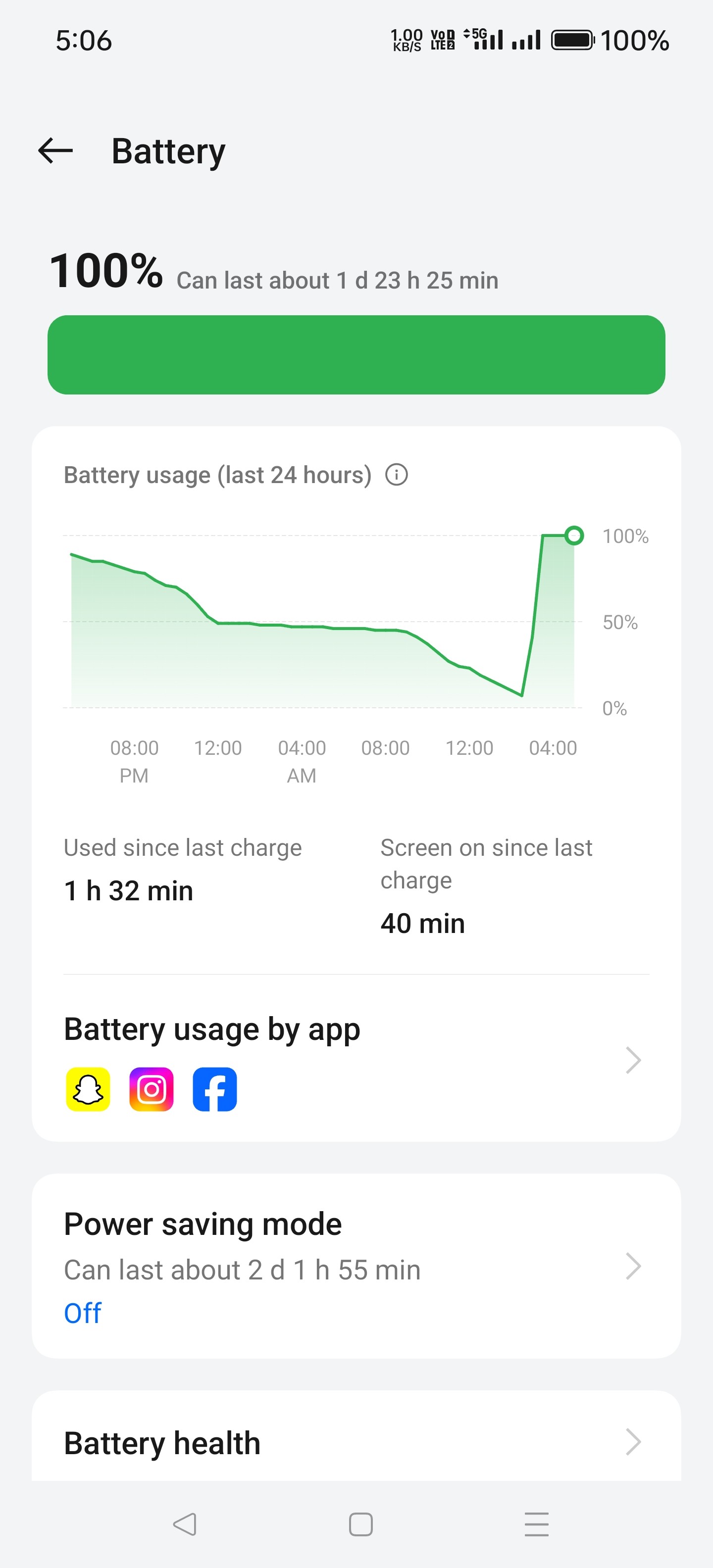Open the Snapchat battery usage details

[87, 1089]
